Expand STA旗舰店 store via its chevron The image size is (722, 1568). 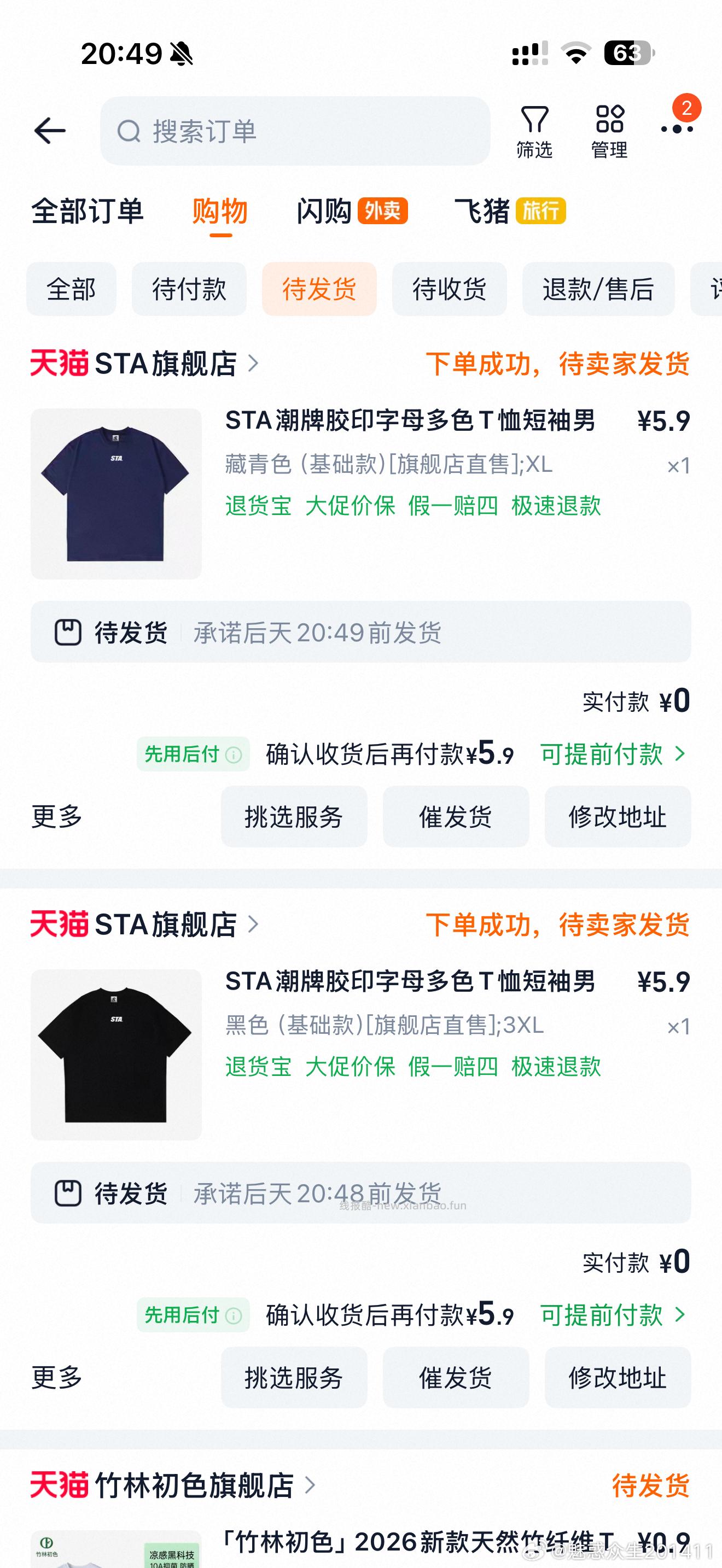point(254,364)
